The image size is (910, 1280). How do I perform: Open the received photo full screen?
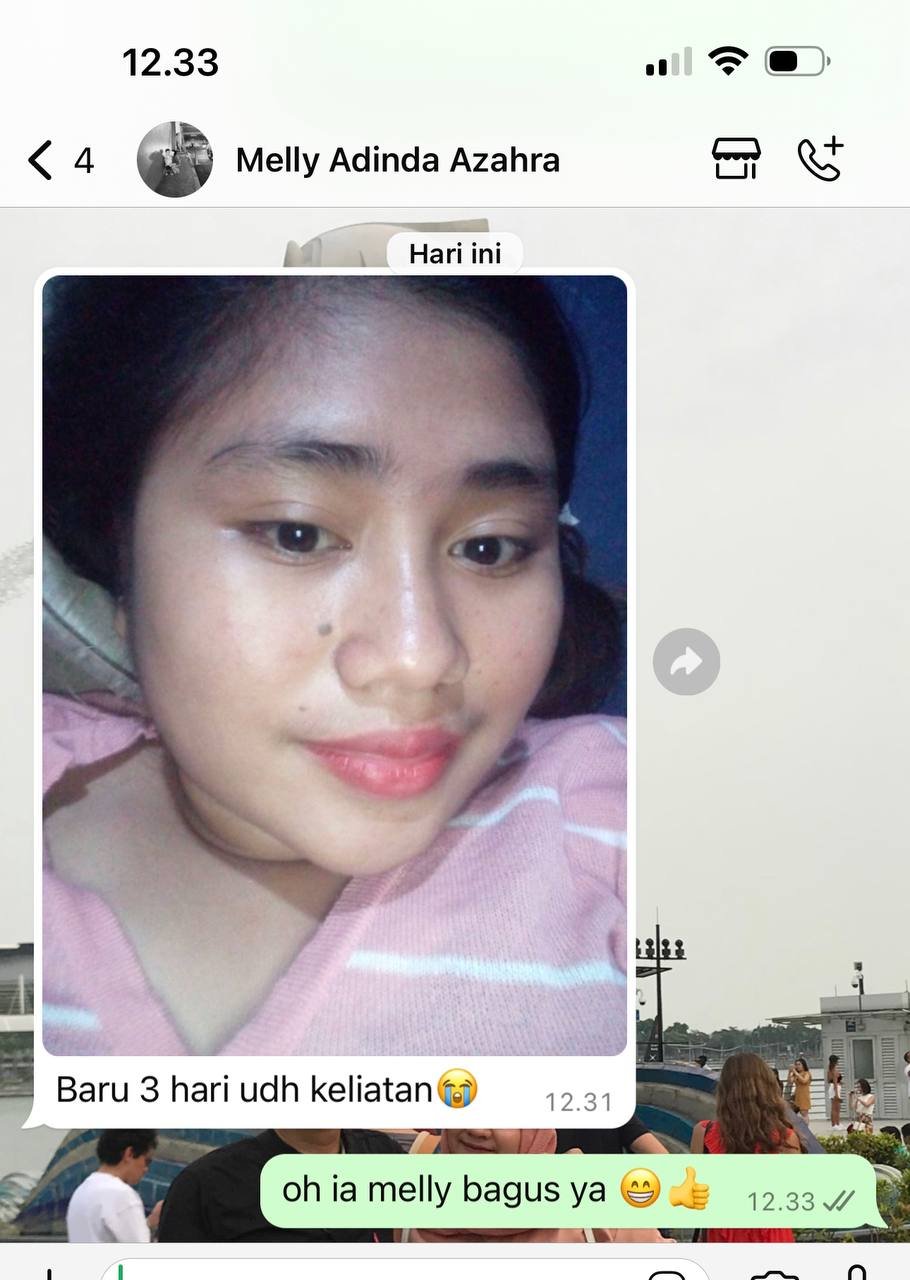[x=334, y=665]
